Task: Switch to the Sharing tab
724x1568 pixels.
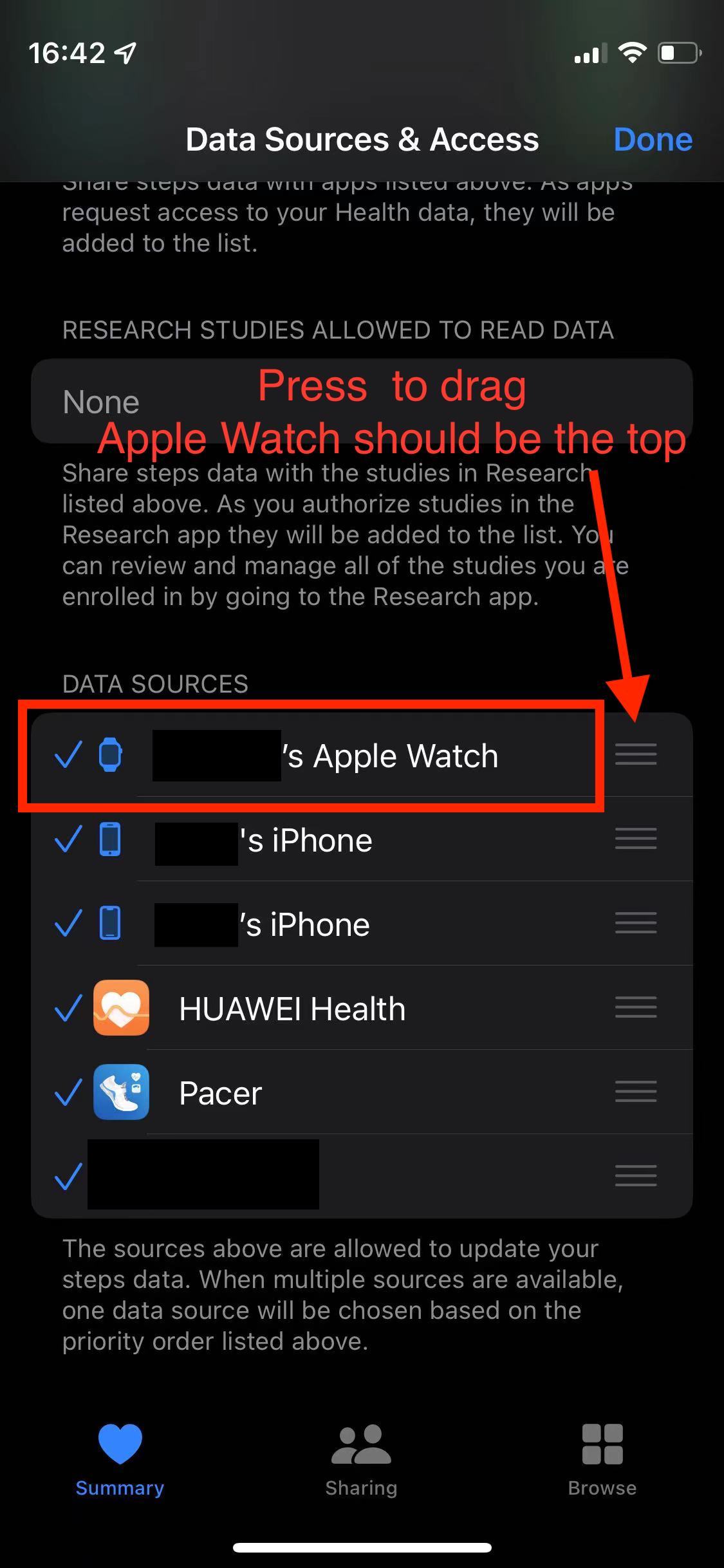Action: [x=361, y=1460]
